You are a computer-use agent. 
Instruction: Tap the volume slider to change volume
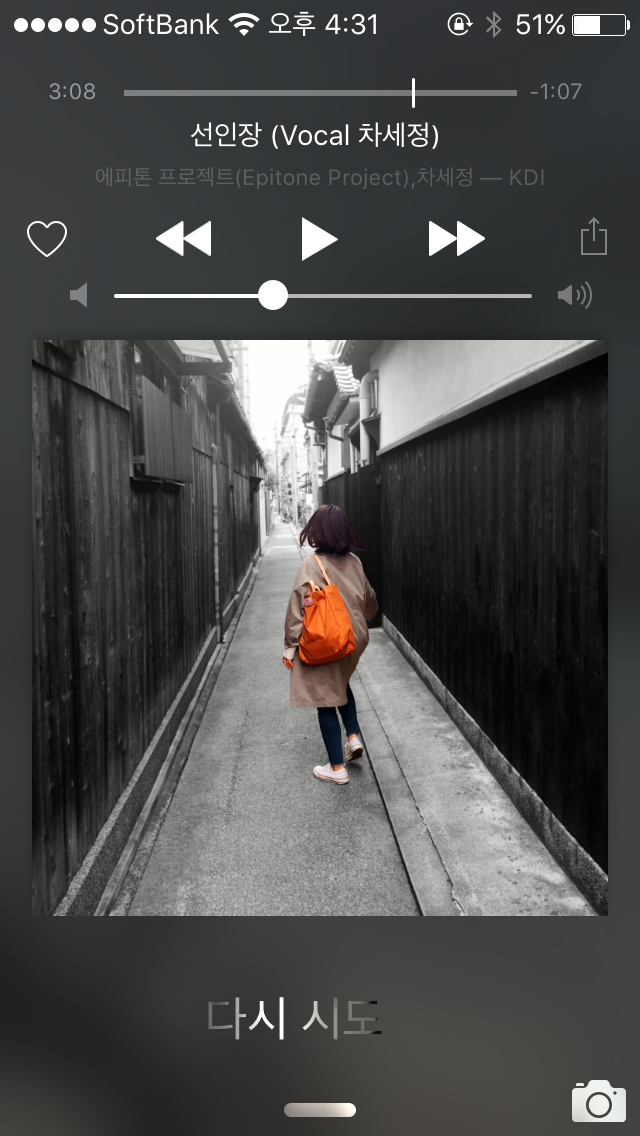point(323,296)
